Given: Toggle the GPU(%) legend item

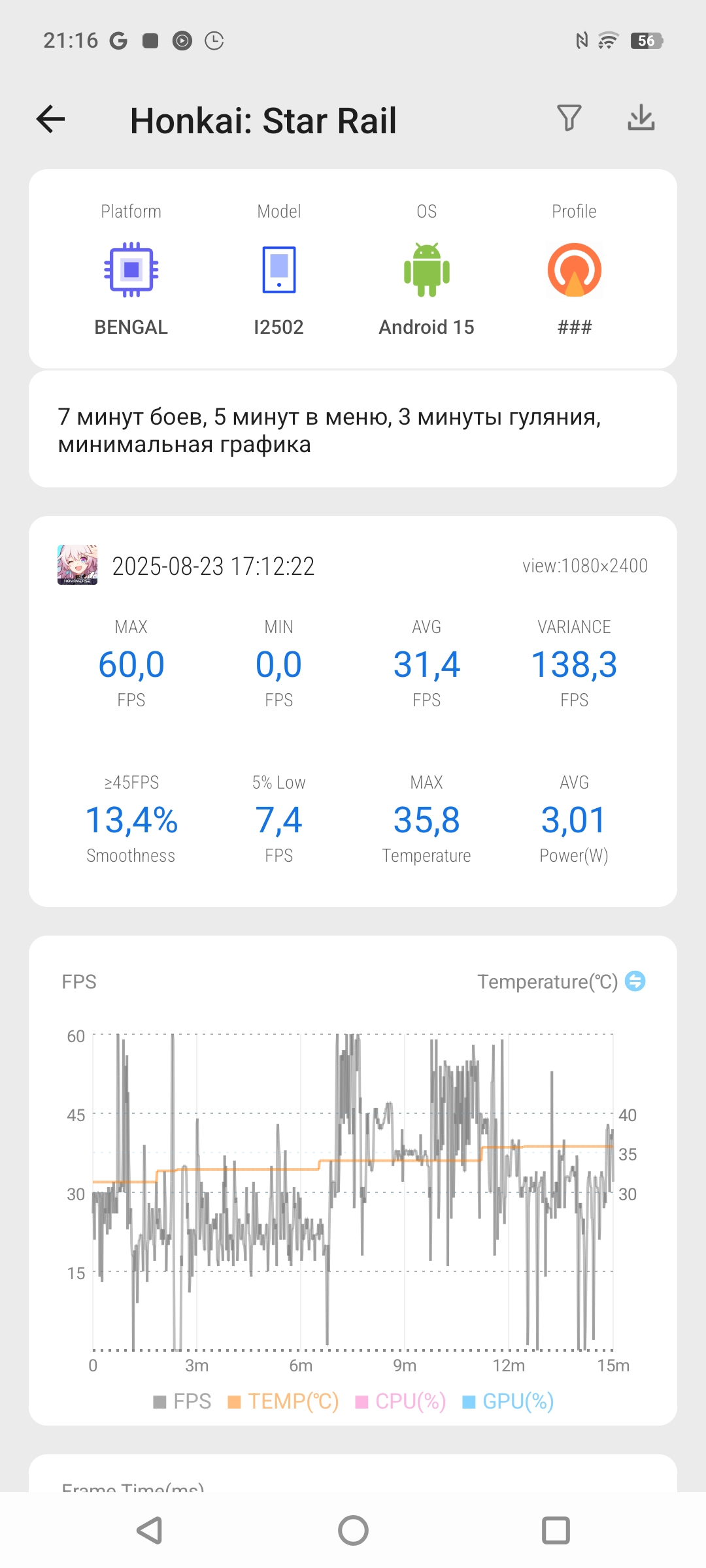Looking at the screenshot, I should click(x=508, y=1401).
